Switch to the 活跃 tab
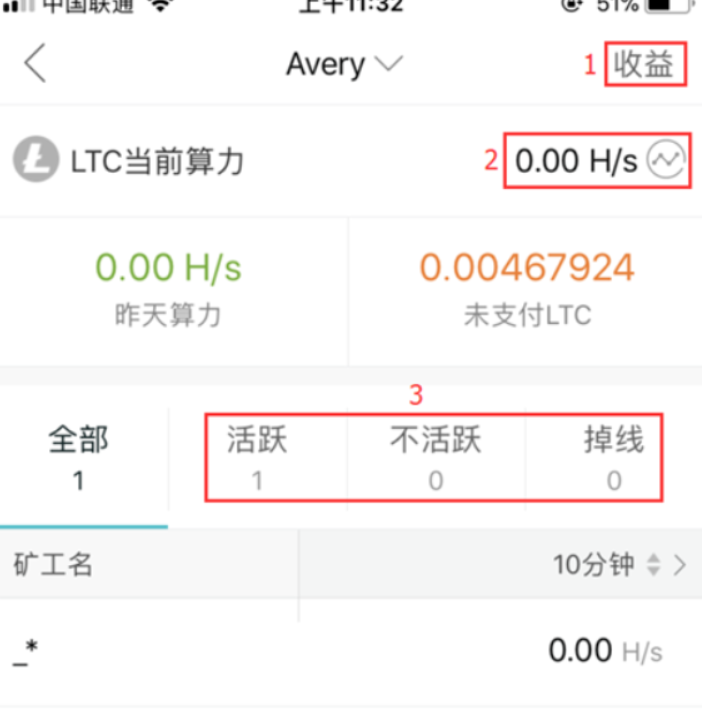 257,458
